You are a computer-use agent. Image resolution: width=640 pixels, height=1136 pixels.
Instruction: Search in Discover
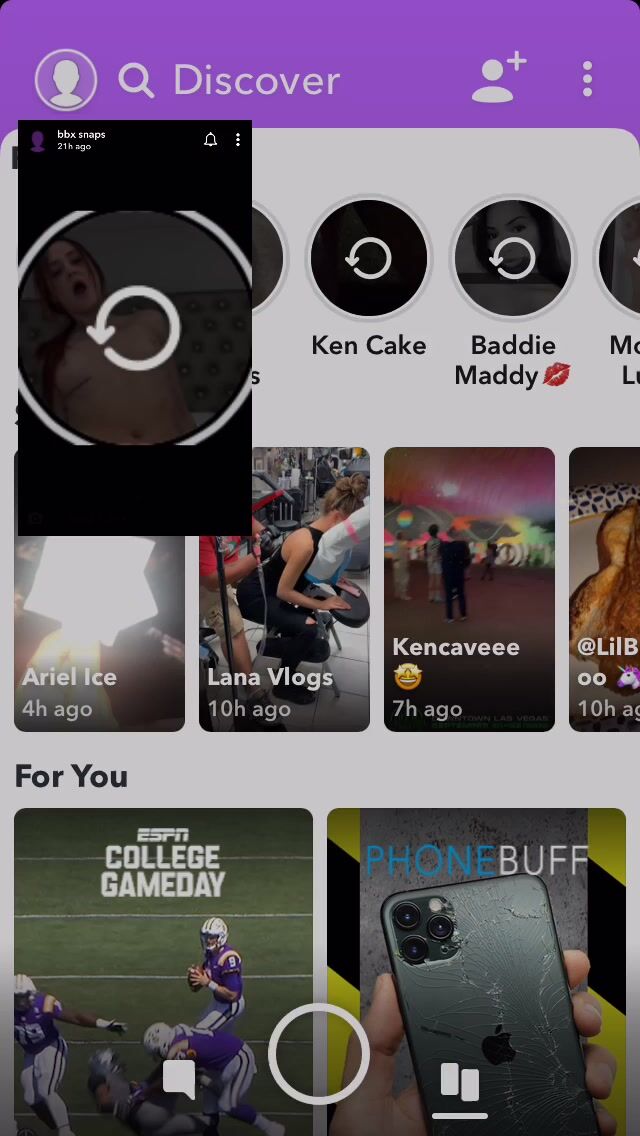(137, 80)
